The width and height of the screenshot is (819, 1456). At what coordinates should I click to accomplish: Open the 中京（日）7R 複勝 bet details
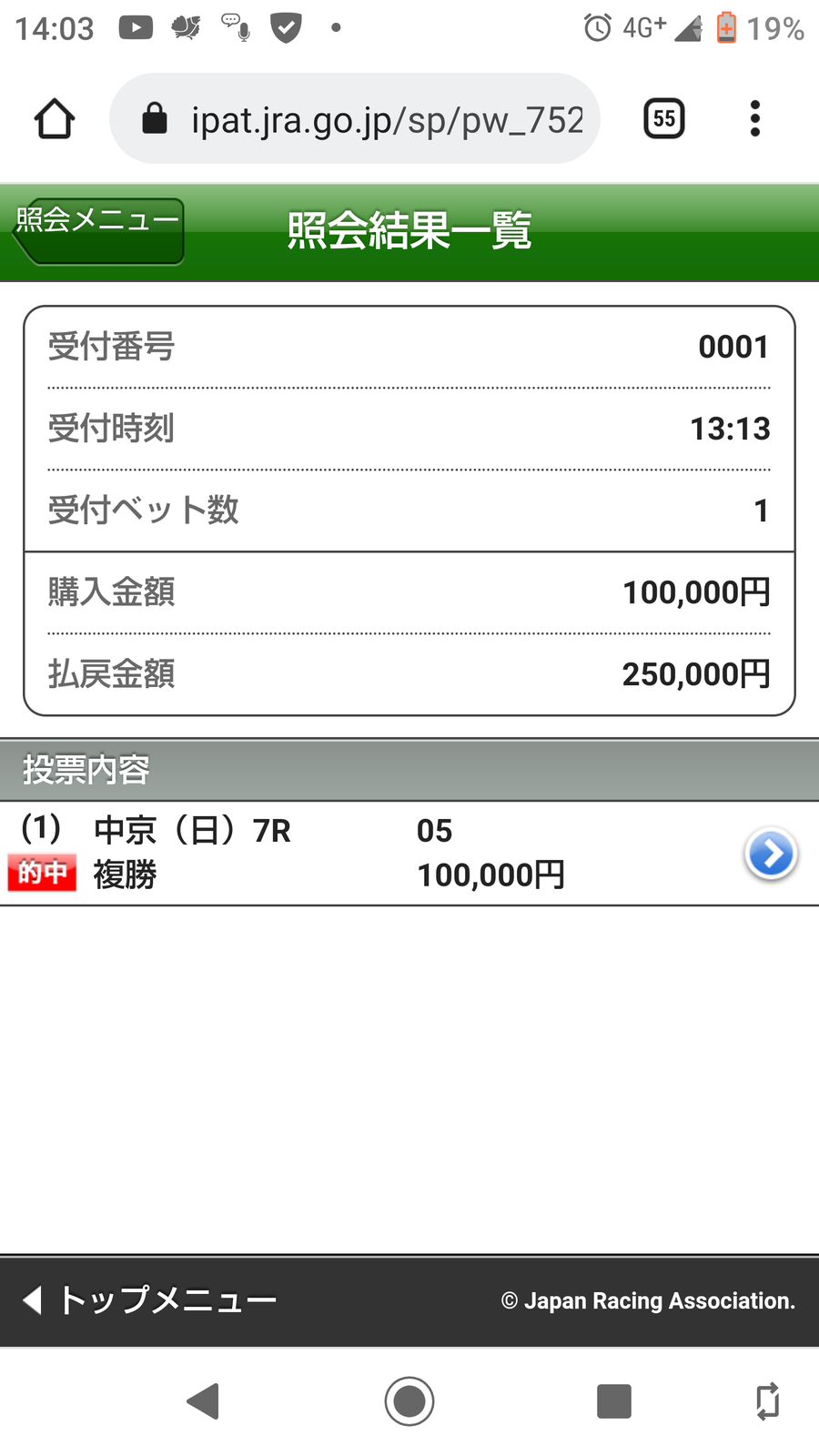pyautogui.click(x=770, y=854)
